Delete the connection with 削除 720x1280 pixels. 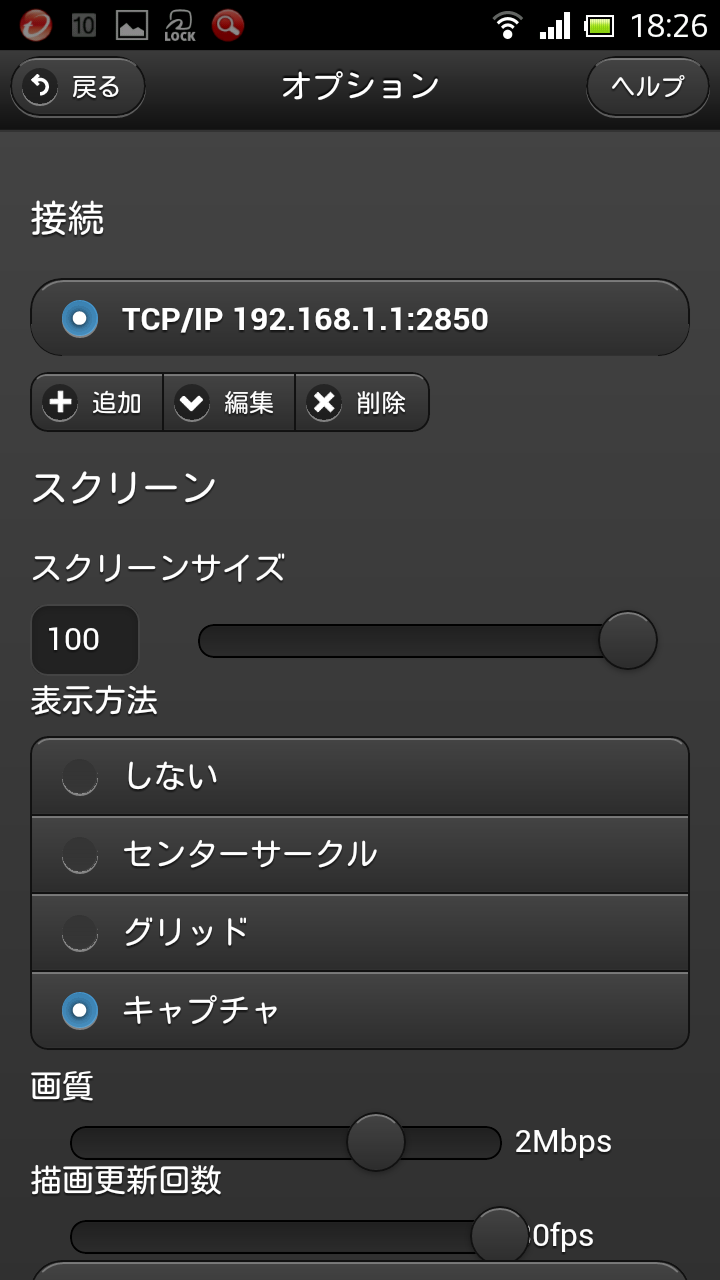click(362, 403)
